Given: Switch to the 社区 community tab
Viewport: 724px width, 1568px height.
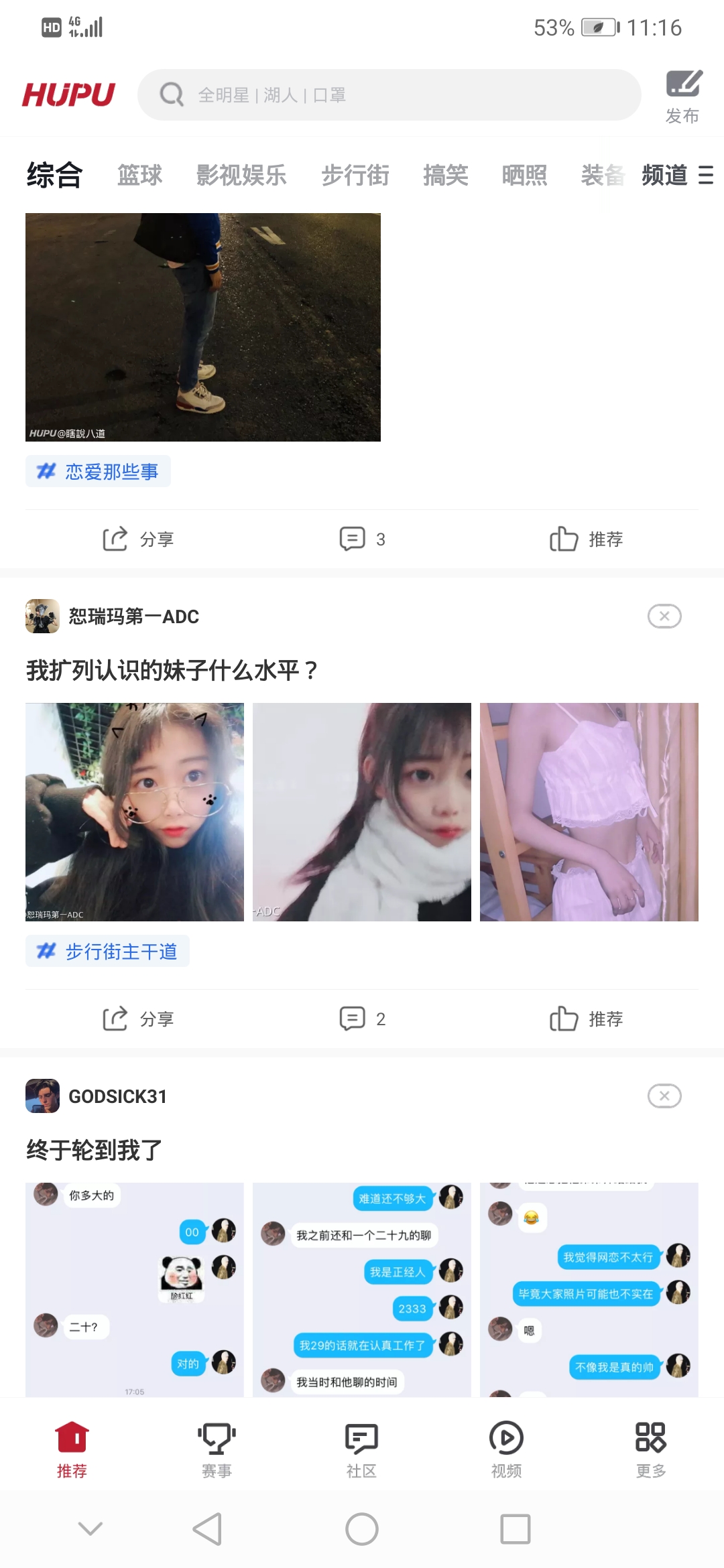Looking at the screenshot, I should [x=361, y=1450].
